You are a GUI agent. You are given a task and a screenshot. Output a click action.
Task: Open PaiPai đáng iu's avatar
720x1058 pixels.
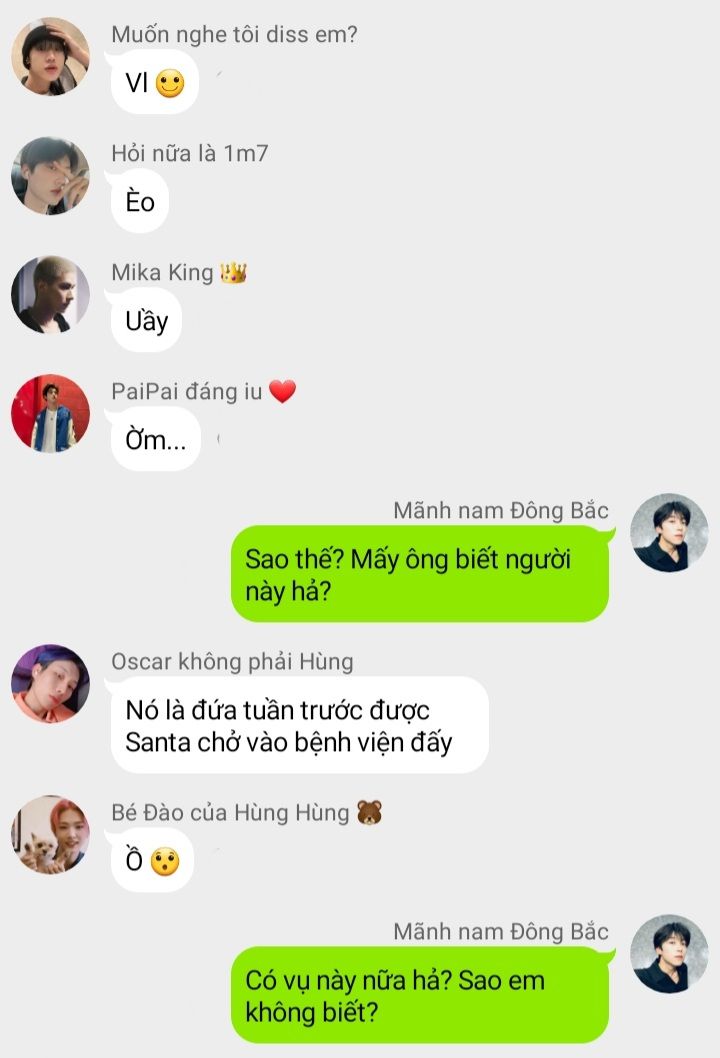pos(50,413)
